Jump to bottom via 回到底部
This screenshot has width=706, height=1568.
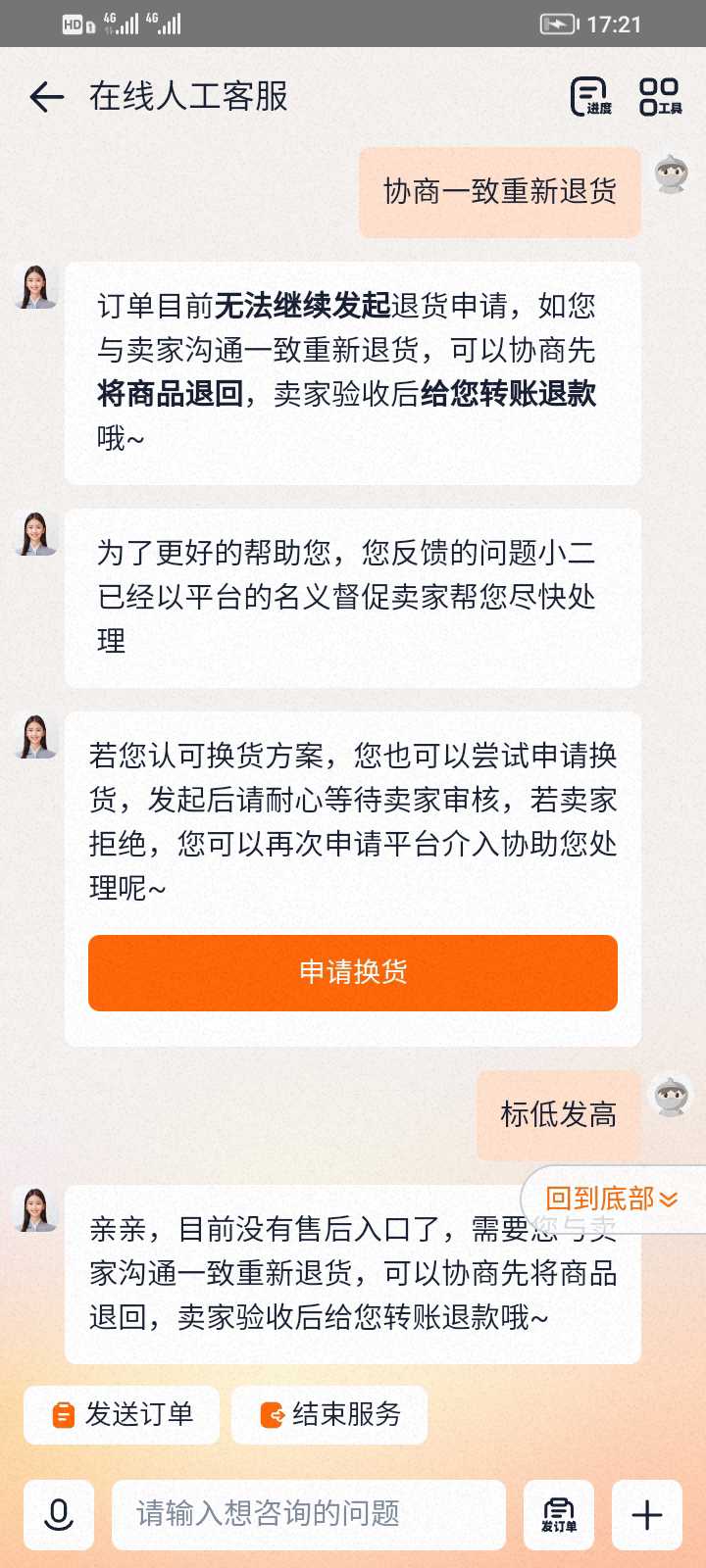pos(612,1198)
